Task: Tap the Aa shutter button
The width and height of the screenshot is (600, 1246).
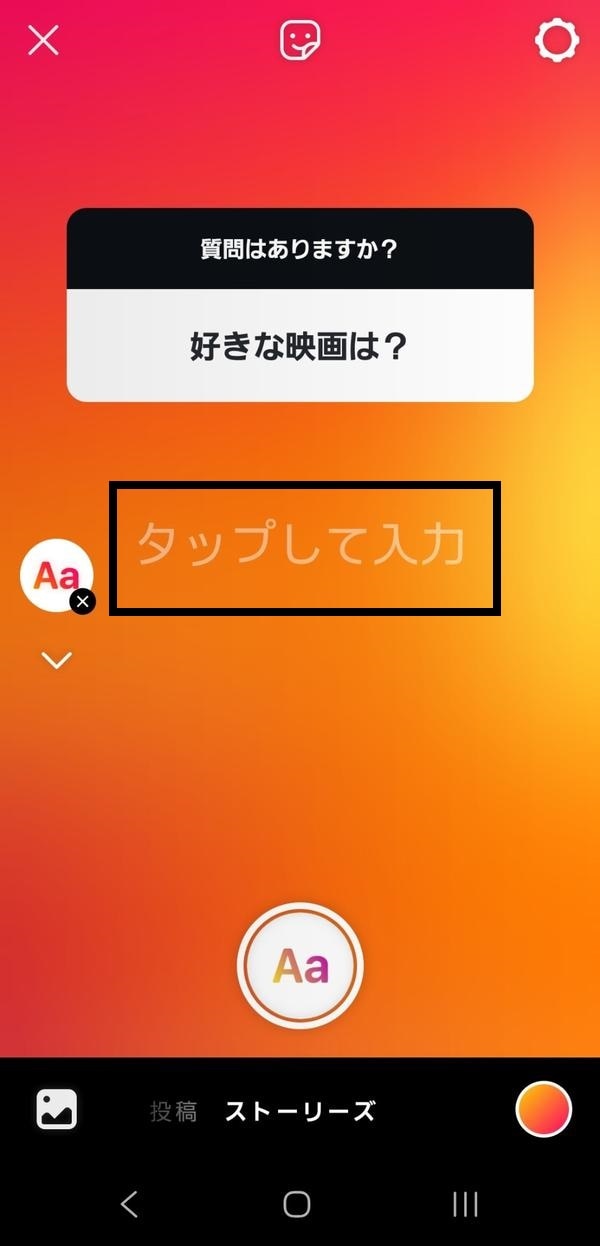Action: pos(300,966)
